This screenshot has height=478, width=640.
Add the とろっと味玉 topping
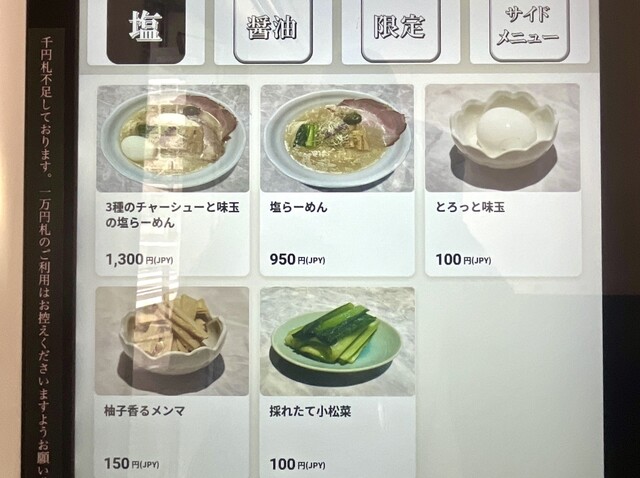(502, 180)
